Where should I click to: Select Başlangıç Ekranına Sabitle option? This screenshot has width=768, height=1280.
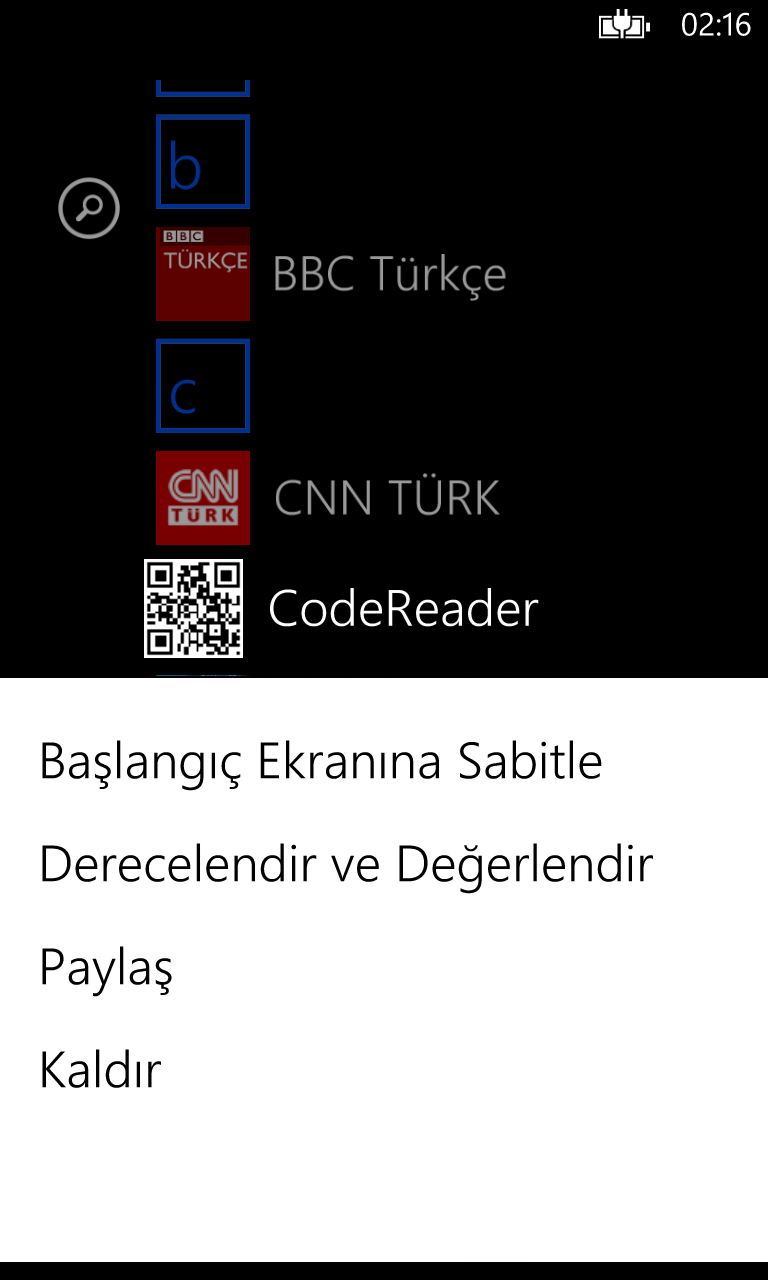pos(320,762)
